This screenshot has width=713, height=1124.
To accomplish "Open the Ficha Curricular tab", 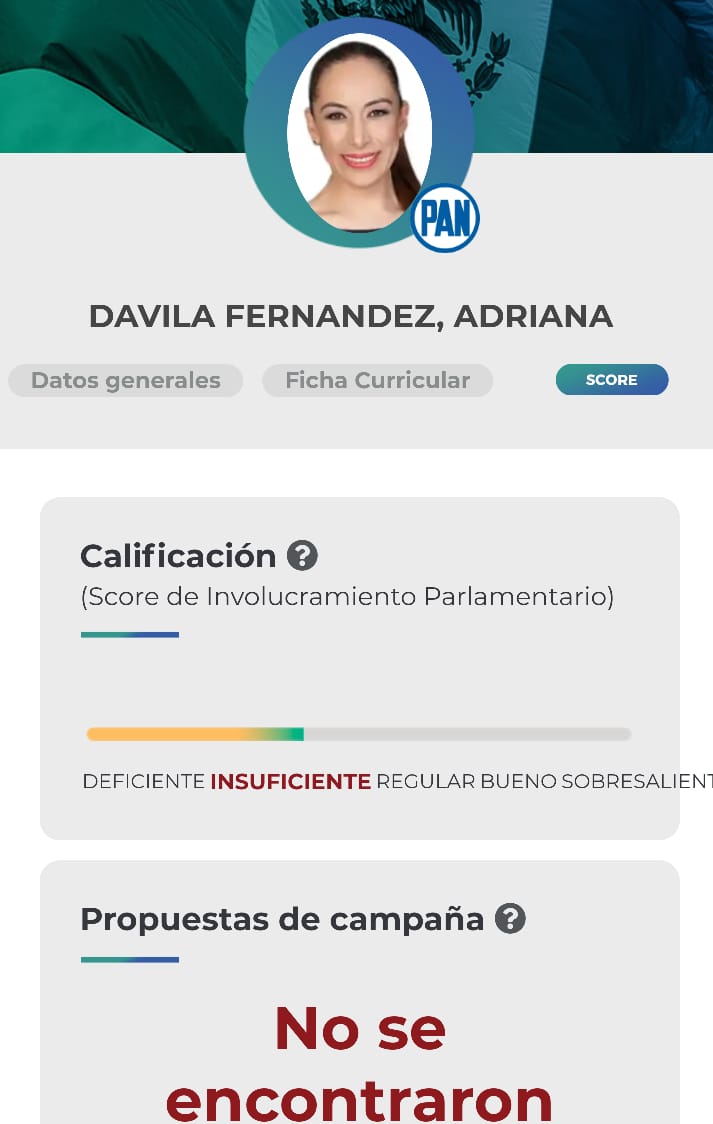I will pos(377,381).
